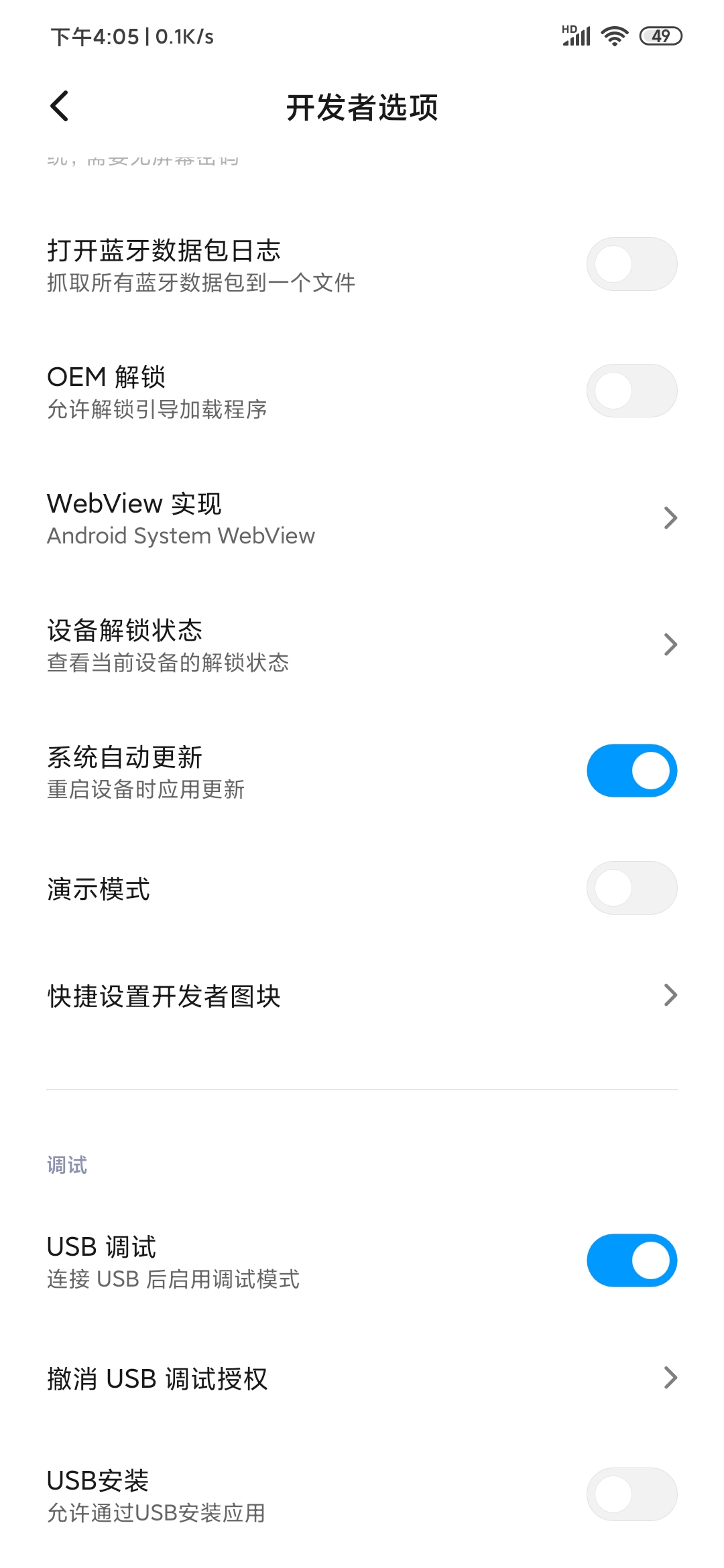Image resolution: width=724 pixels, height=1568 pixels.
Task: Open 快捷设置开发者图块
Action: 362,996
